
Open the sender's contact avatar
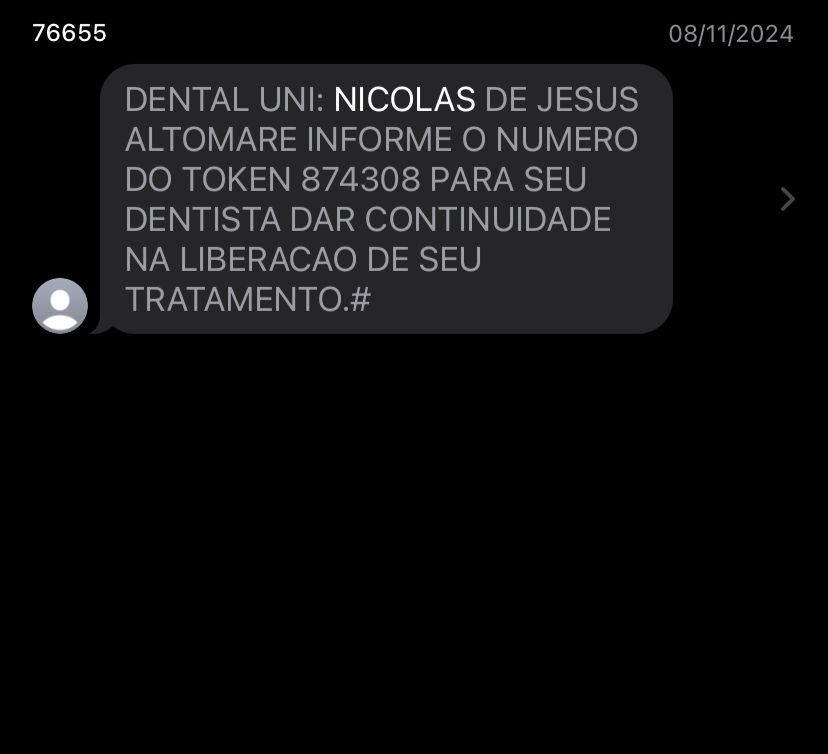click(x=60, y=305)
